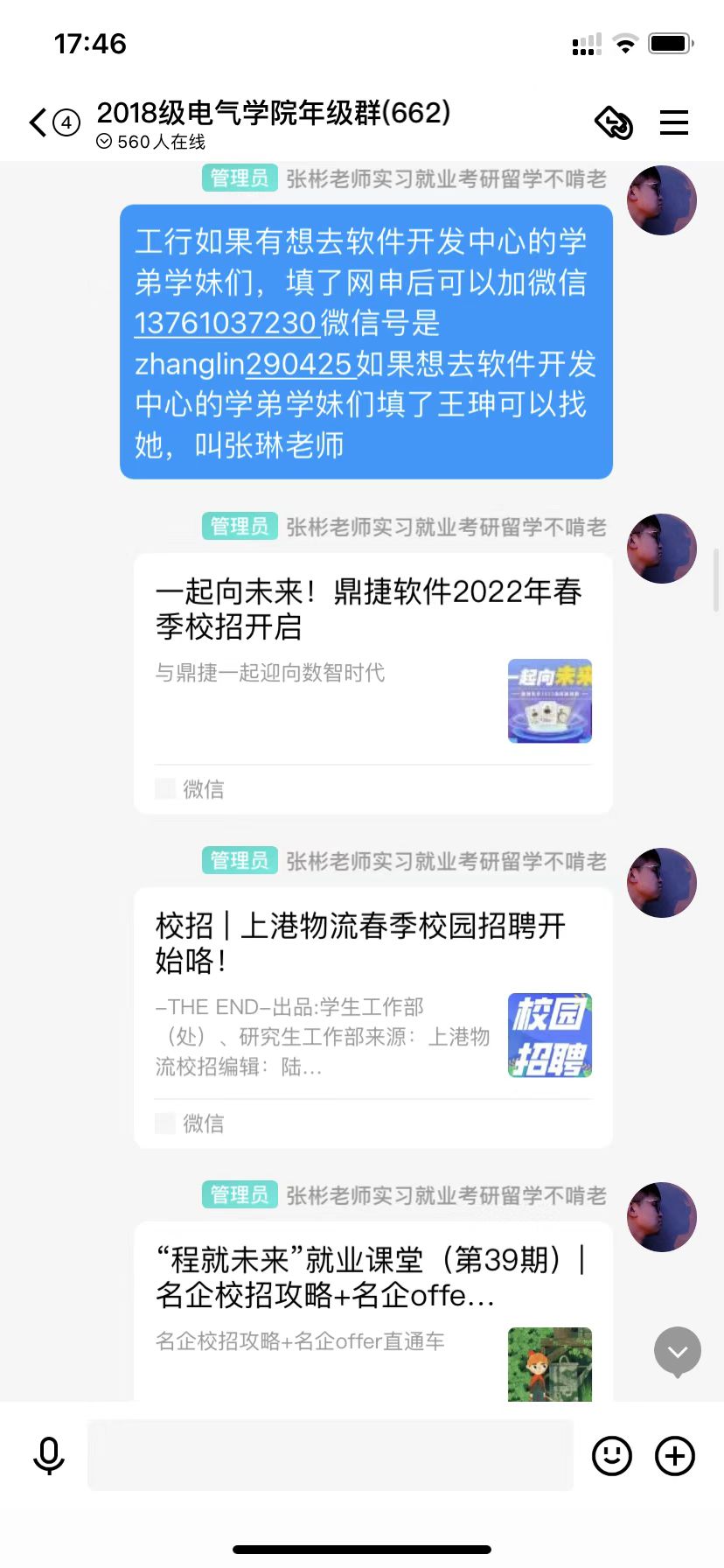
Task: Tap the link-style icon in the header
Action: click(613, 122)
